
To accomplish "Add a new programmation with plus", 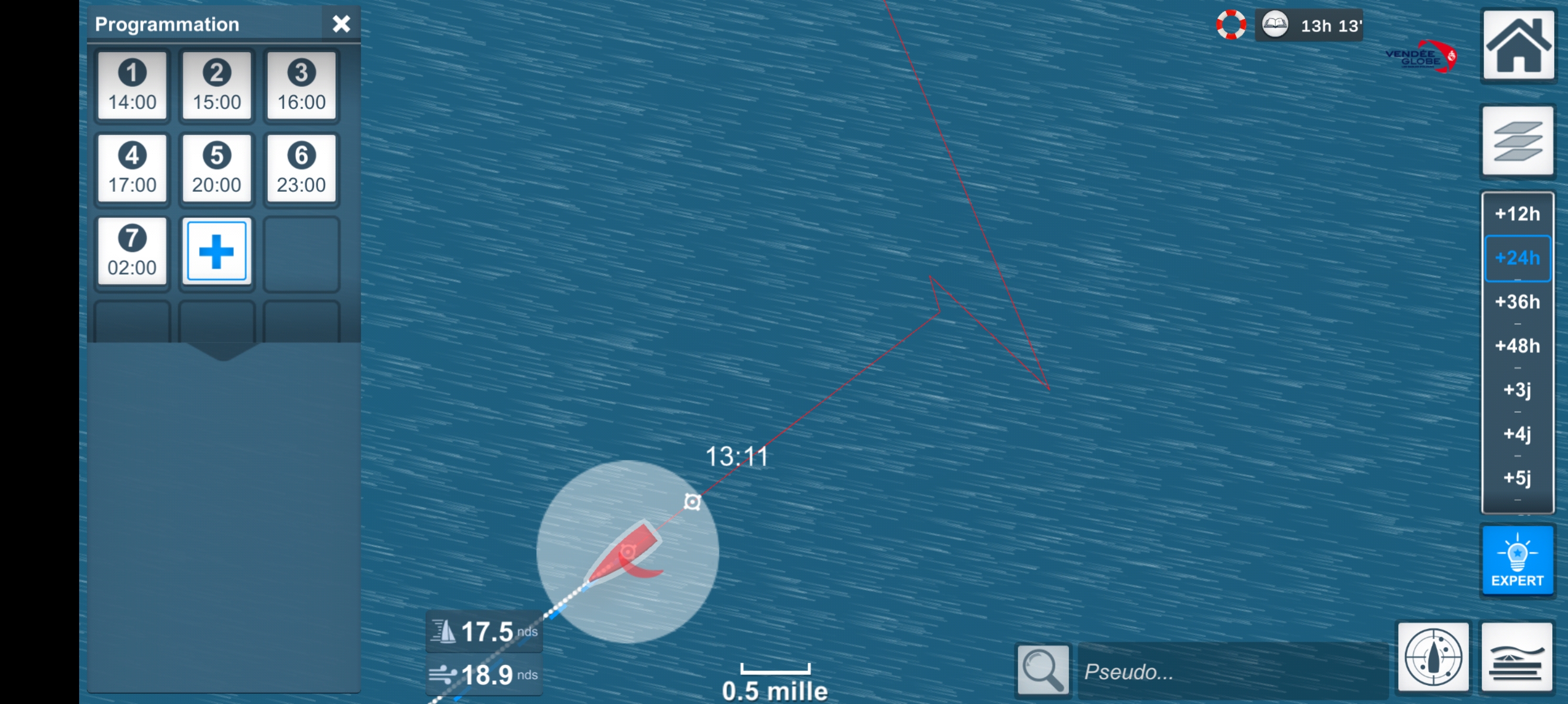I will (x=216, y=251).
